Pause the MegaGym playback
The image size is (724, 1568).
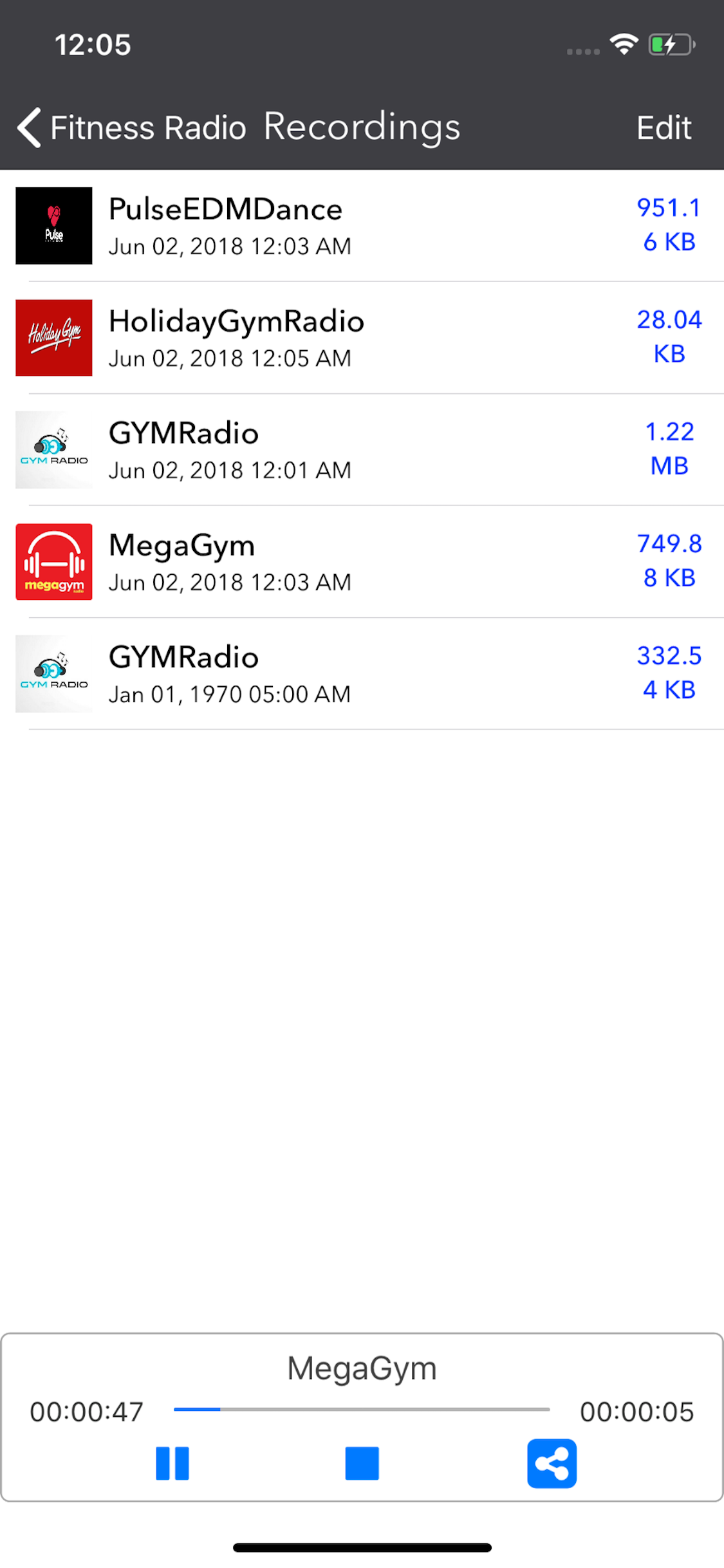(x=172, y=1464)
